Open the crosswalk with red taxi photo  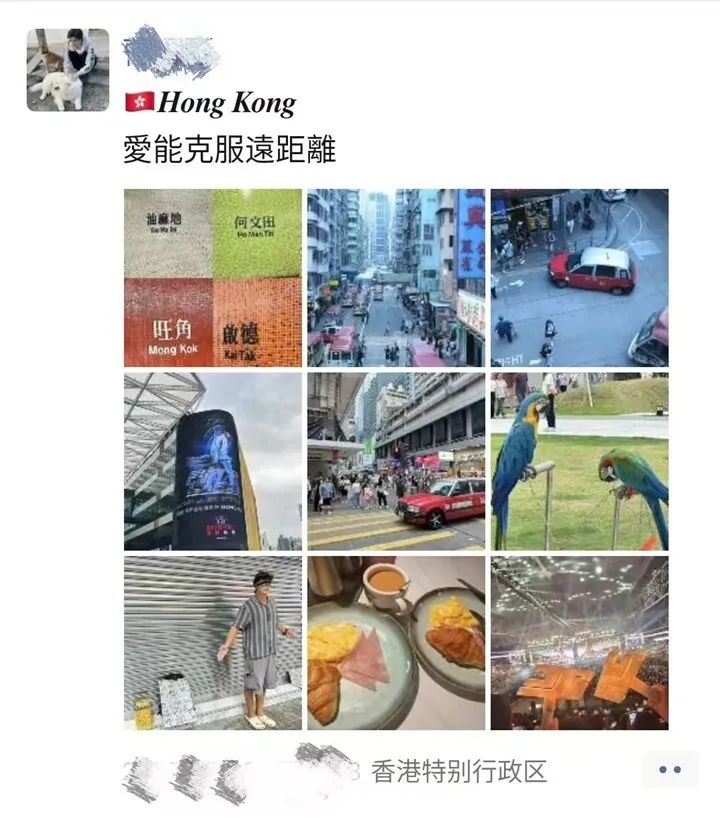tap(396, 462)
